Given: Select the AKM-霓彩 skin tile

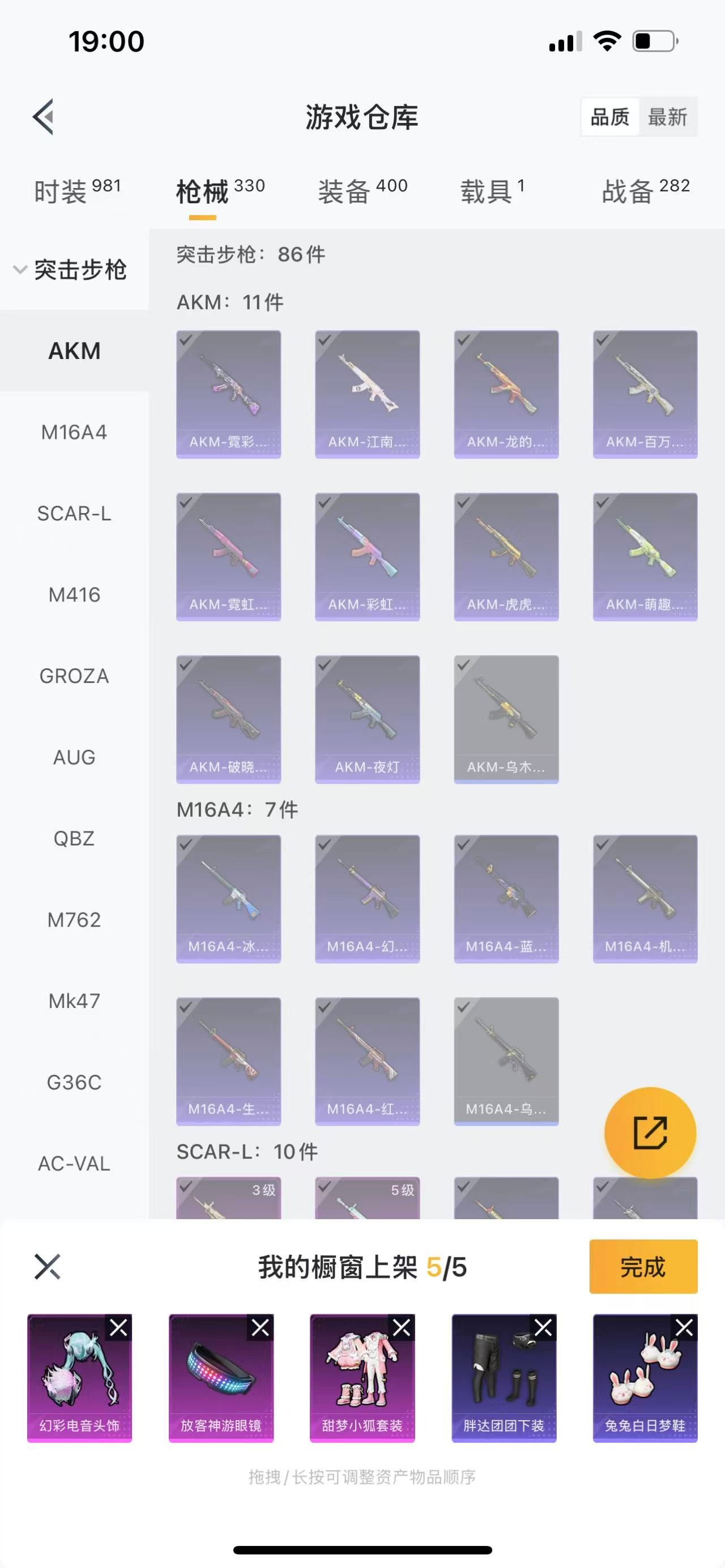Looking at the screenshot, I should pyautogui.click(x=228, y=394).
